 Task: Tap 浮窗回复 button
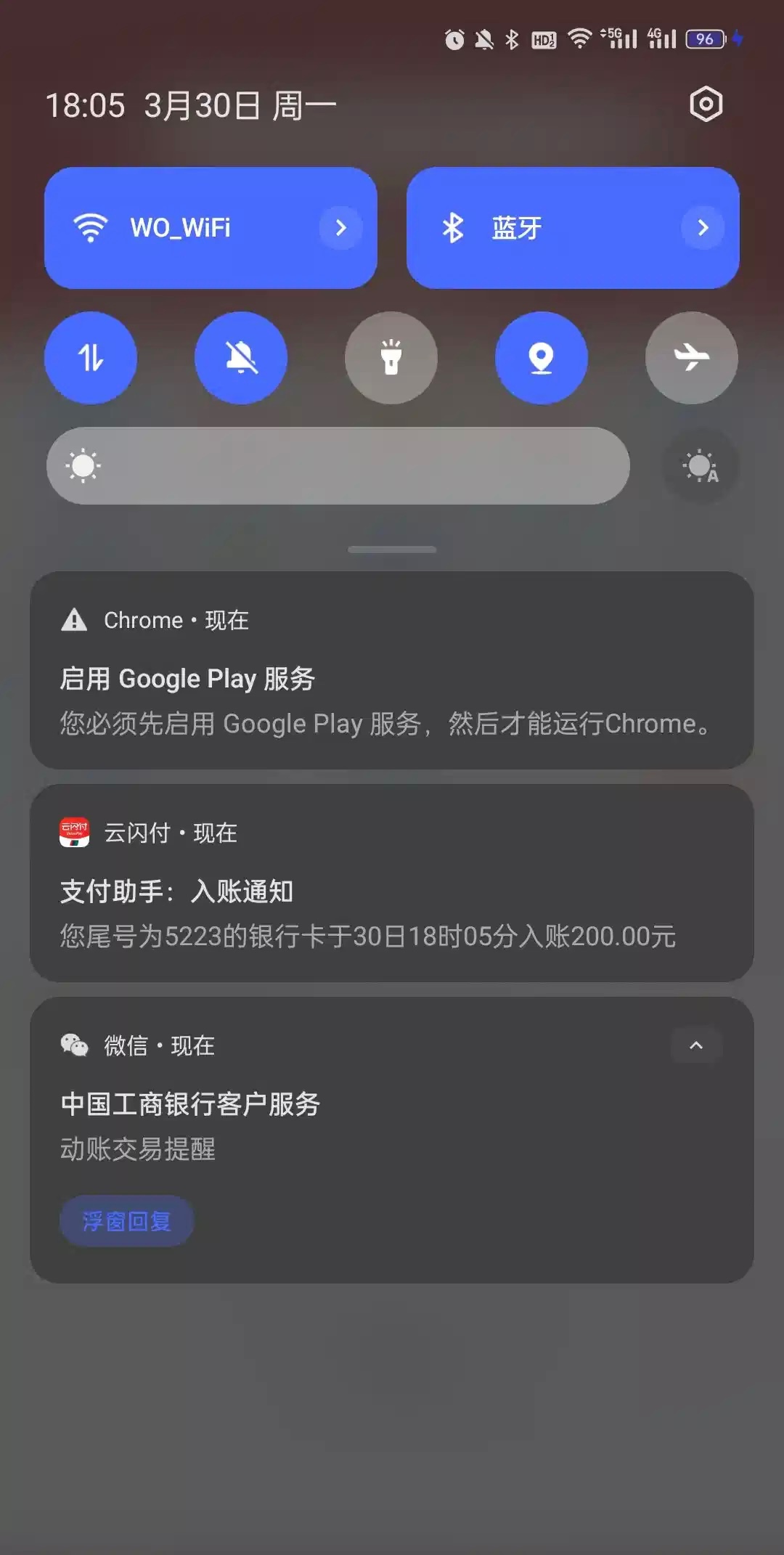126,1221
